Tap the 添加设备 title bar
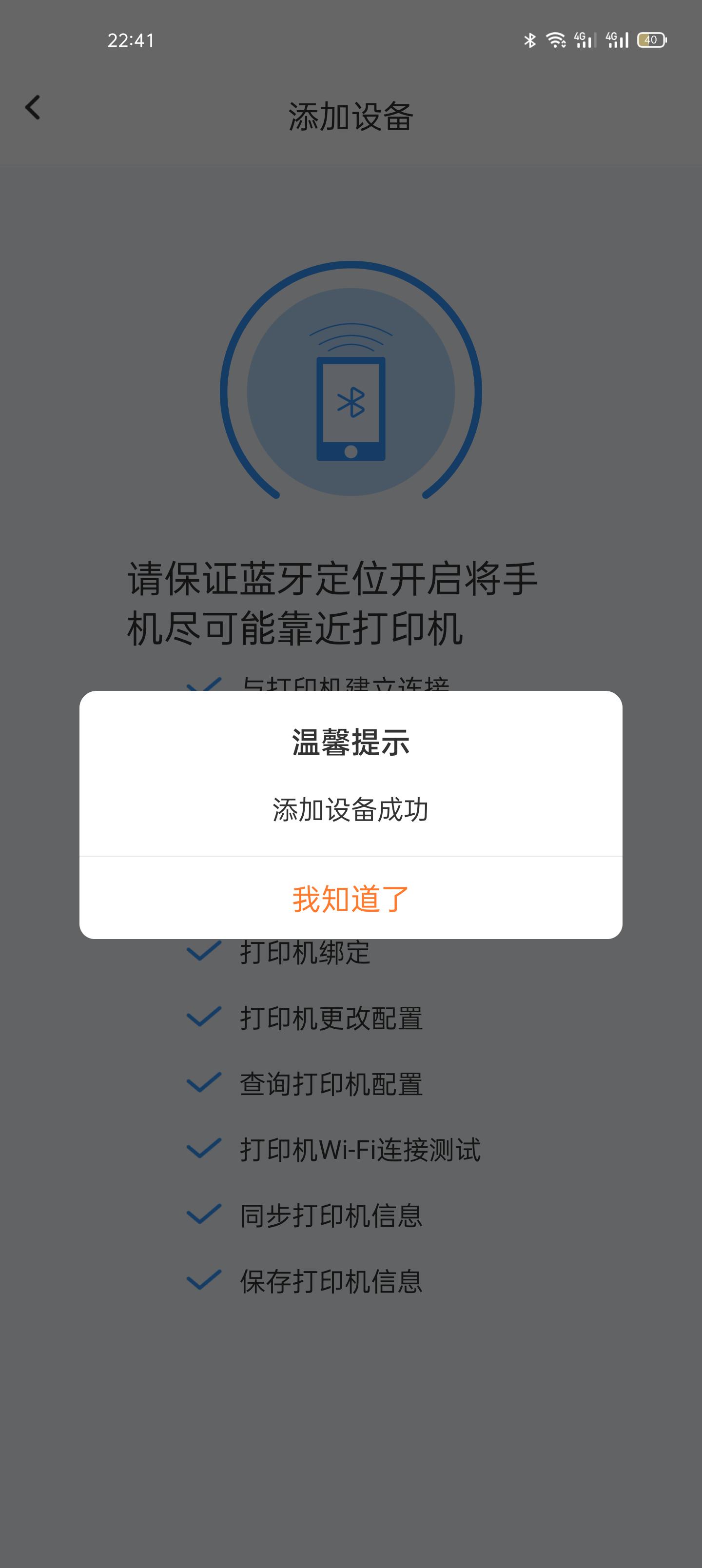Screen dimensions: 702x1568 pos(351,116)
